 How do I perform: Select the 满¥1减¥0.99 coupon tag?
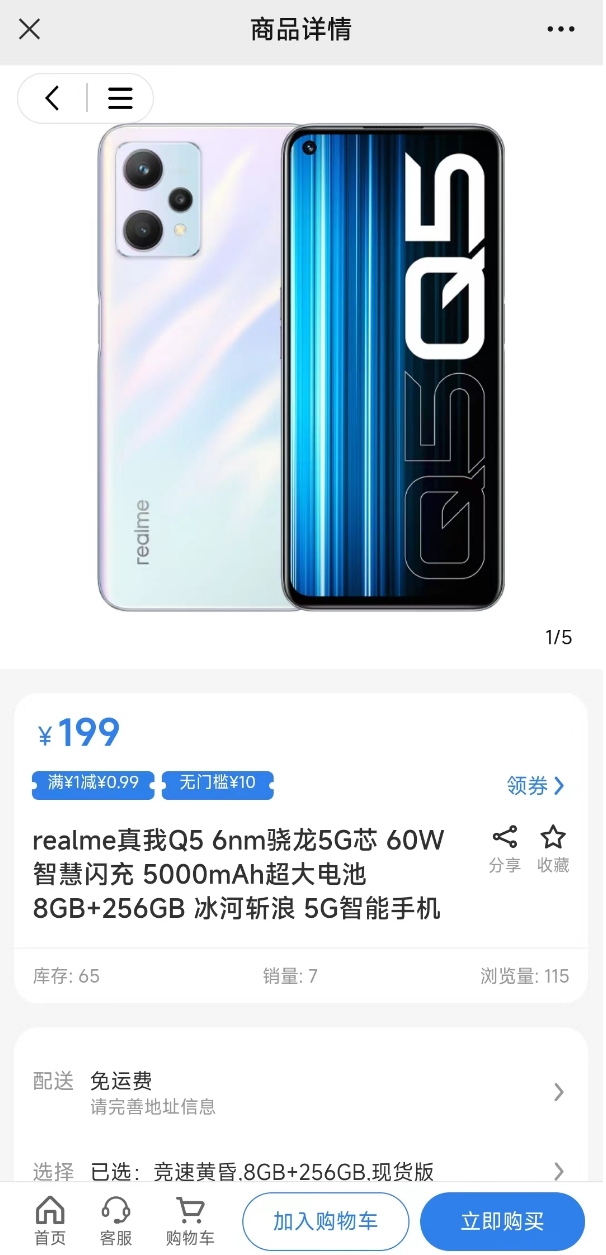tap(93, 784)
